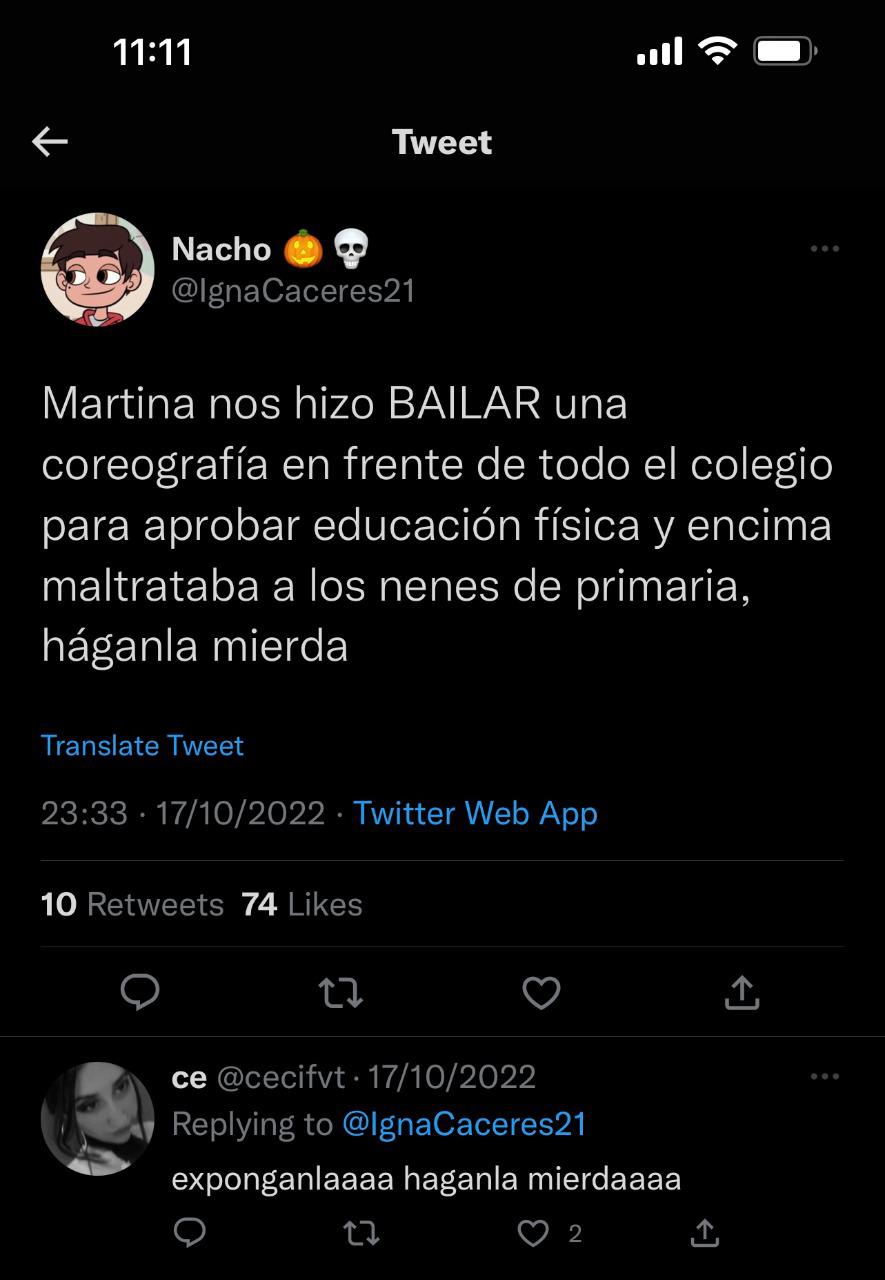The height and width of the screenshot is (1280, 885).
Task: View the 74 Likes list
Action: click(x=302, y=904)
